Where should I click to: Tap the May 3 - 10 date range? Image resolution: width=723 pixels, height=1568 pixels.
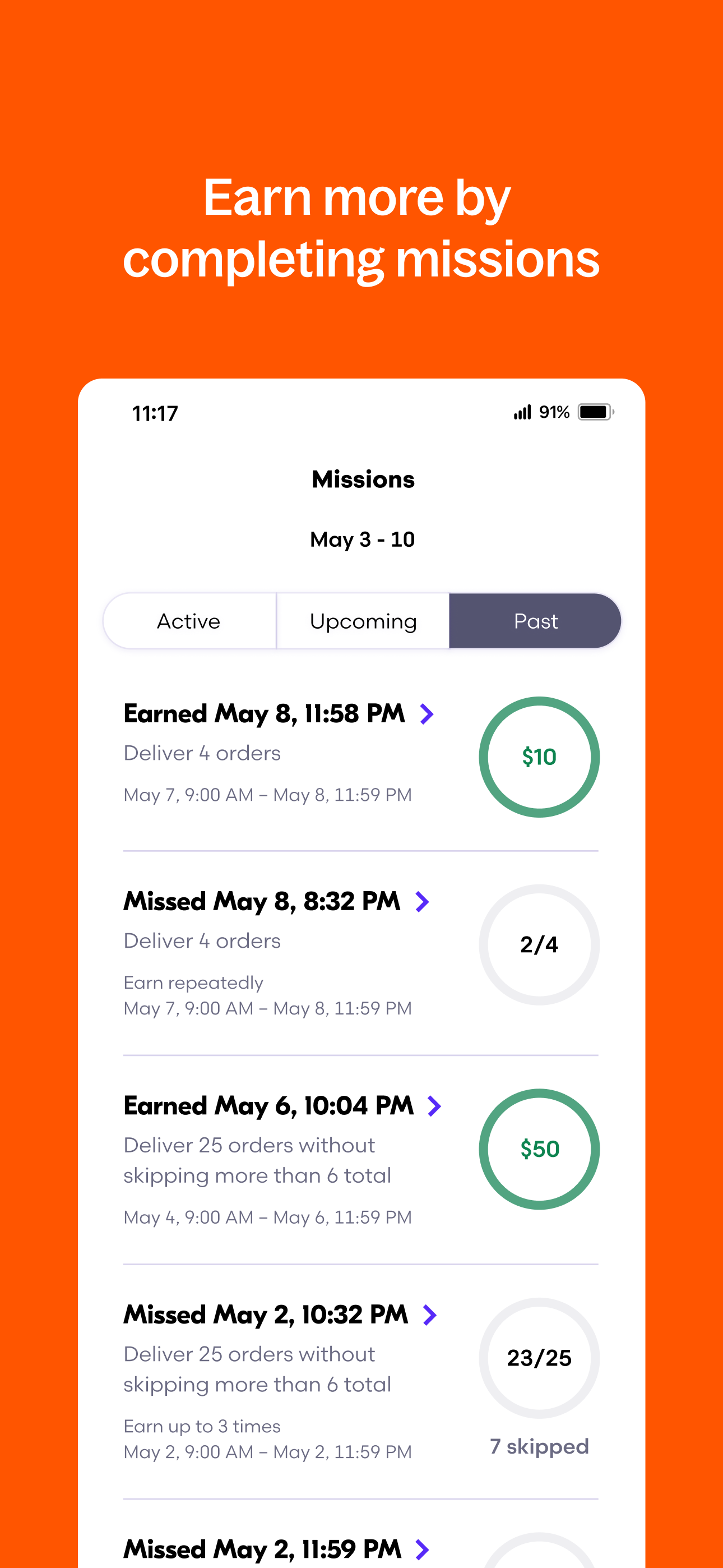tap(362, 539)
